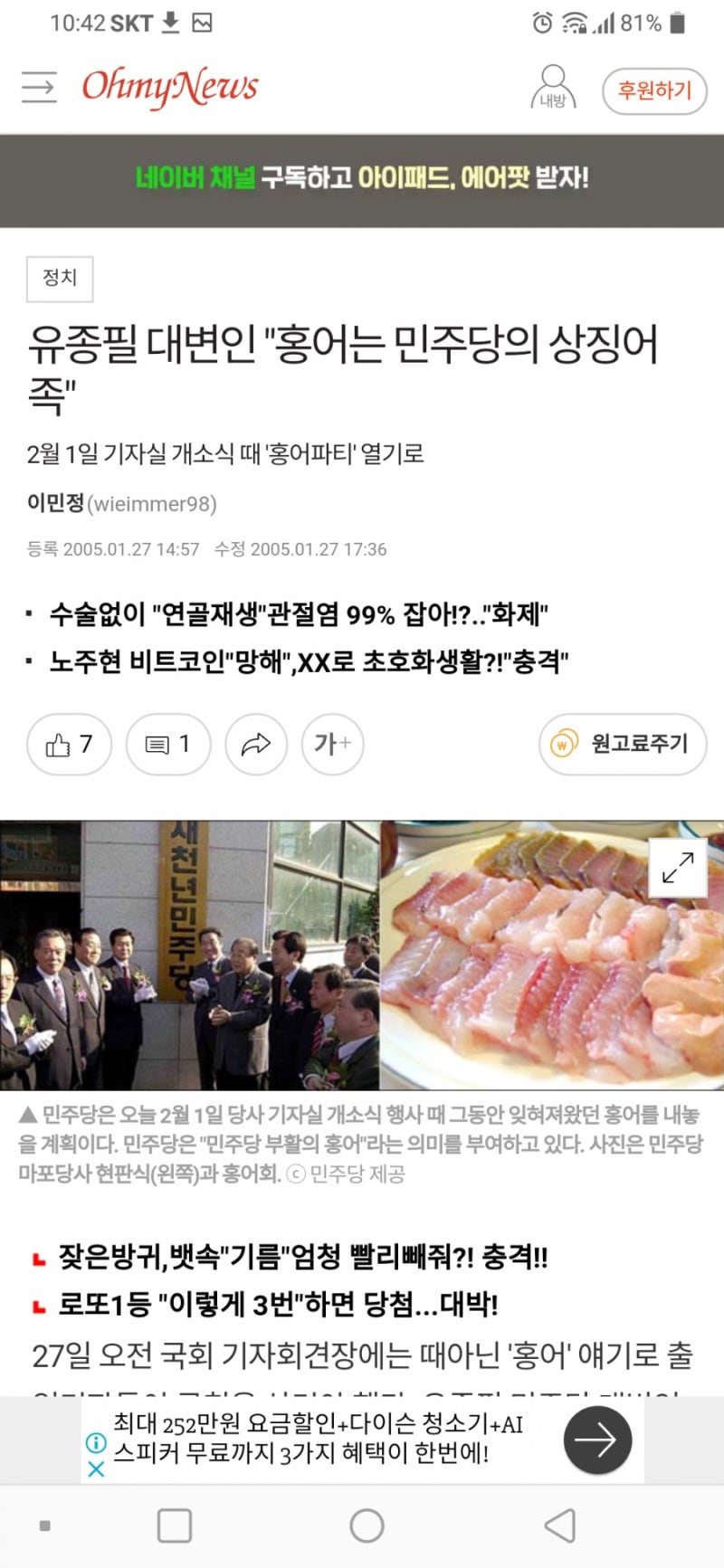Screen dimensions: 724x1568
Task: Open the 정치 category
Action: coord(60,279)
